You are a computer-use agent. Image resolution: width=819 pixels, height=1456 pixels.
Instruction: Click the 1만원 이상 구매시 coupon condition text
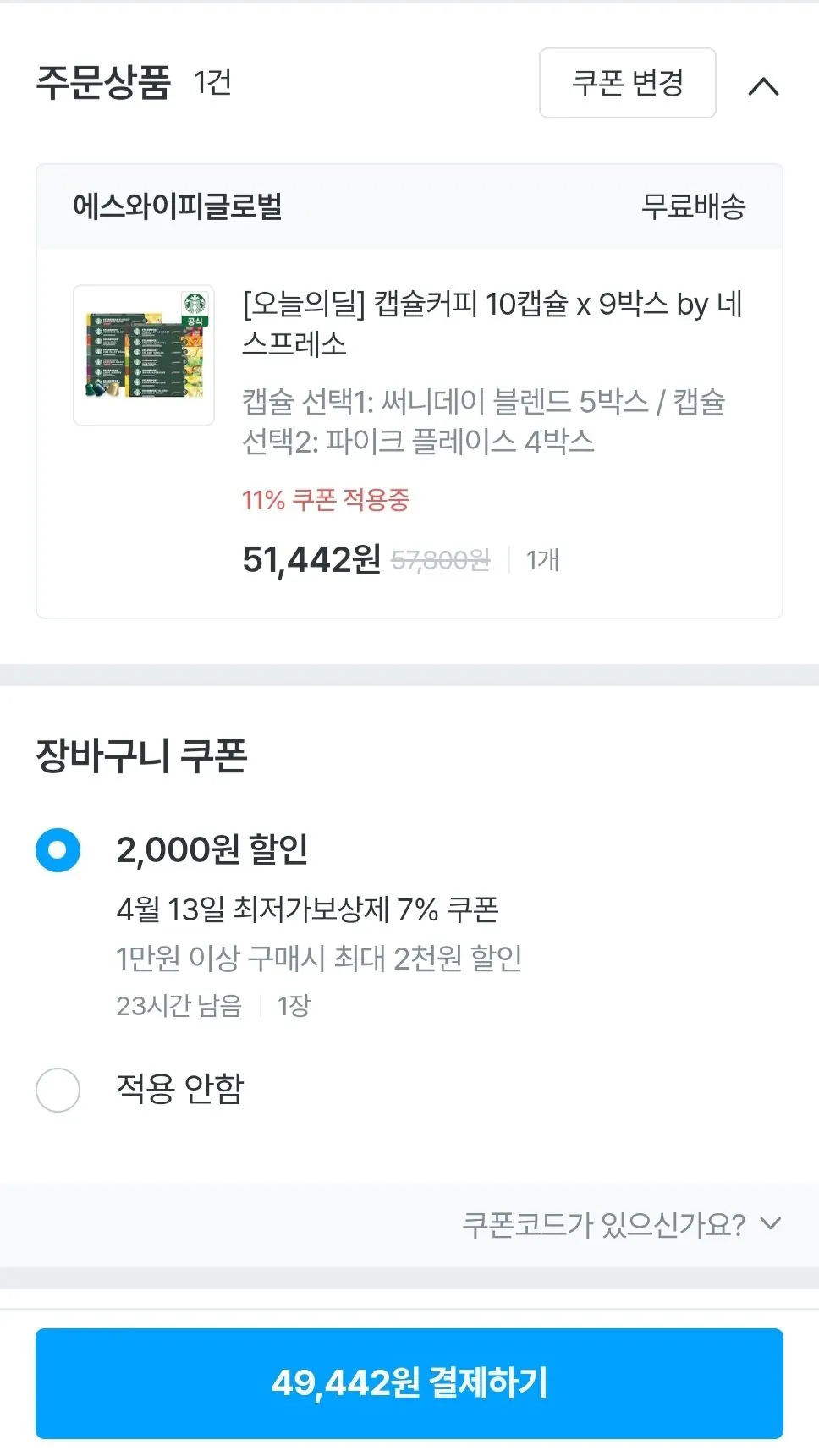(x=320, y=958)
